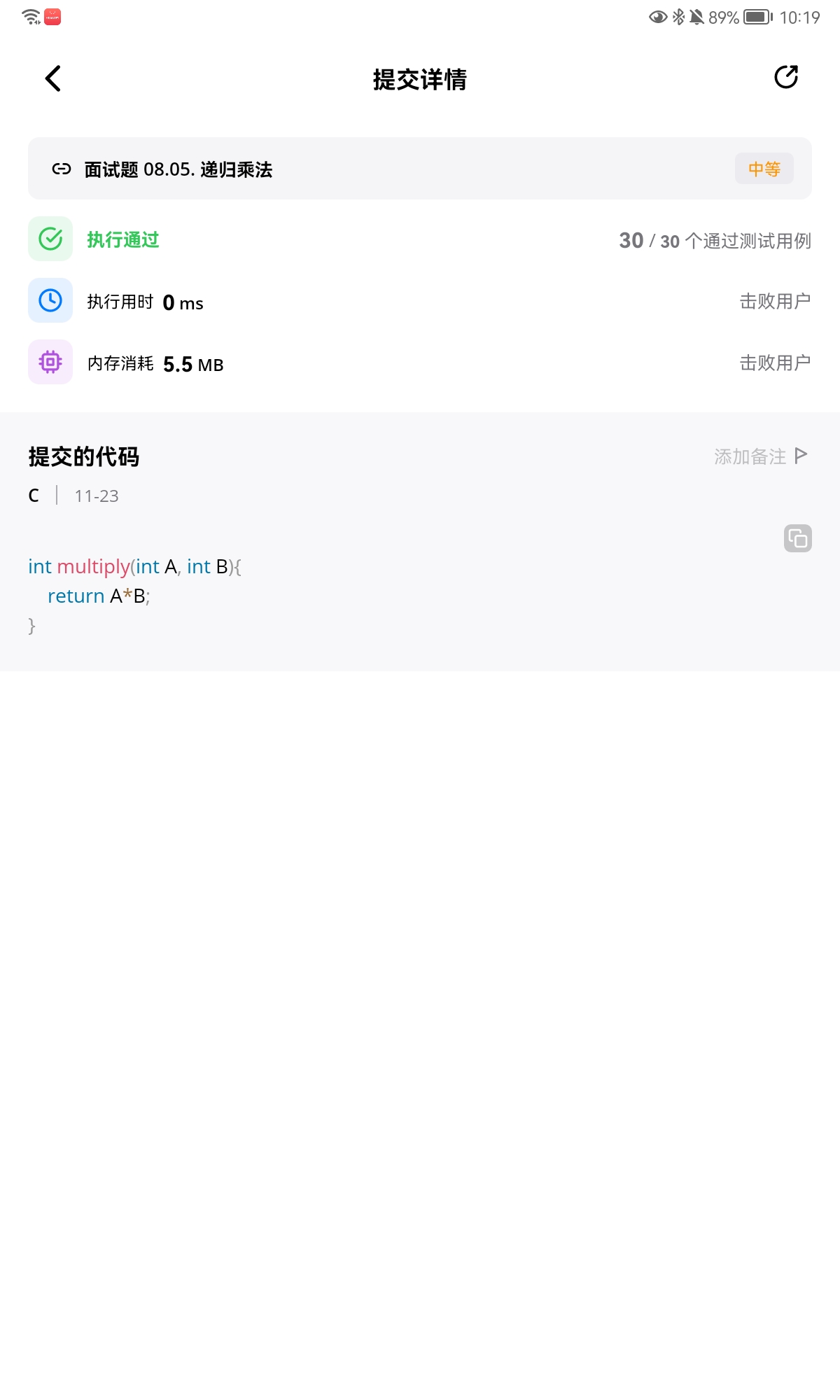Tap the 提交详情 title in header

(x=420, y=80)
